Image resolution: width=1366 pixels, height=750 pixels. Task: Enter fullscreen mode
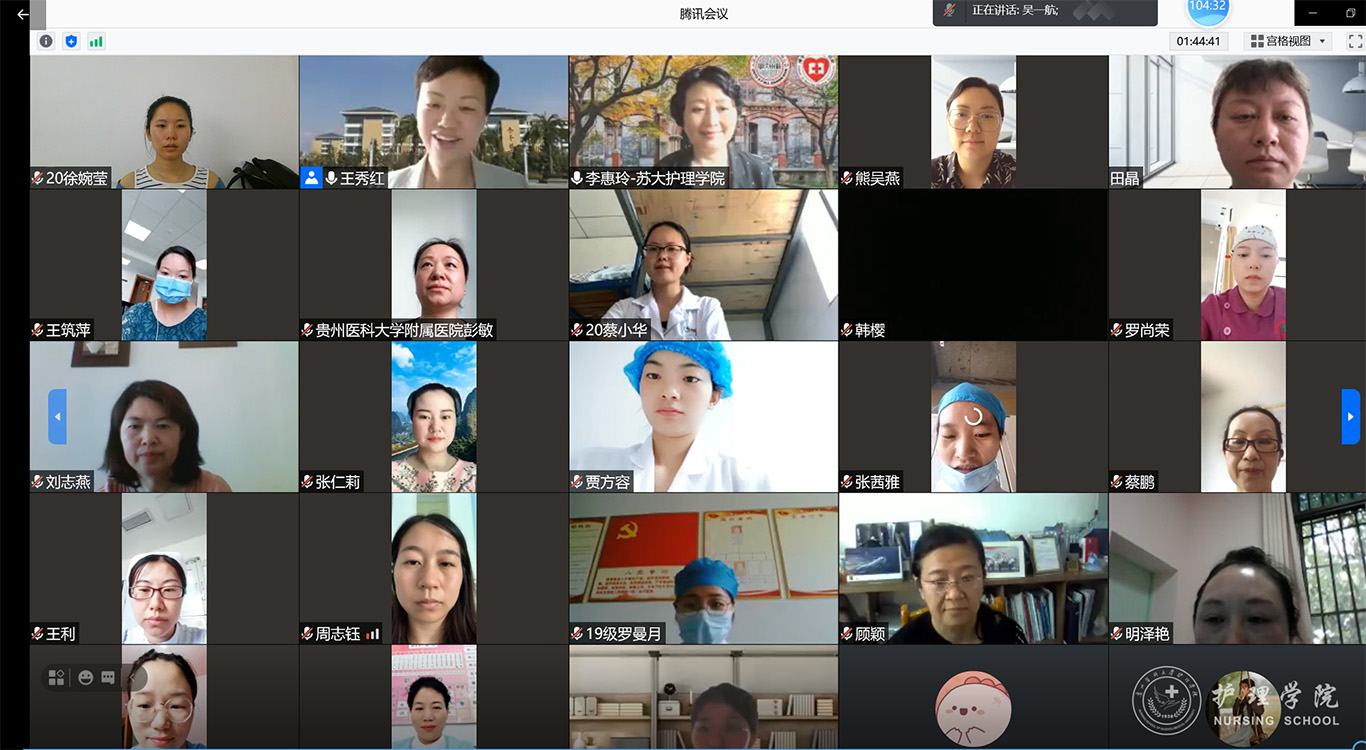[1354, 41]
